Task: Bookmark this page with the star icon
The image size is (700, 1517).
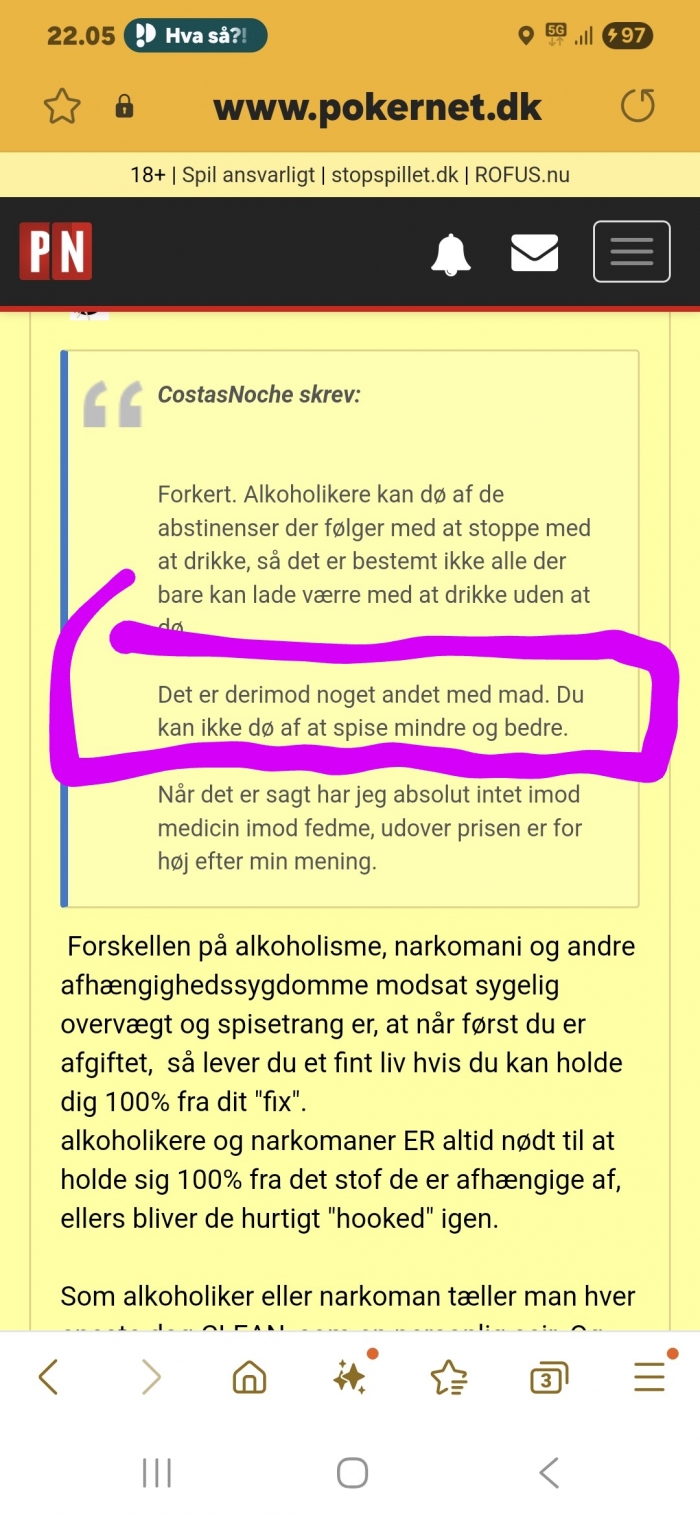Action: 62,106
